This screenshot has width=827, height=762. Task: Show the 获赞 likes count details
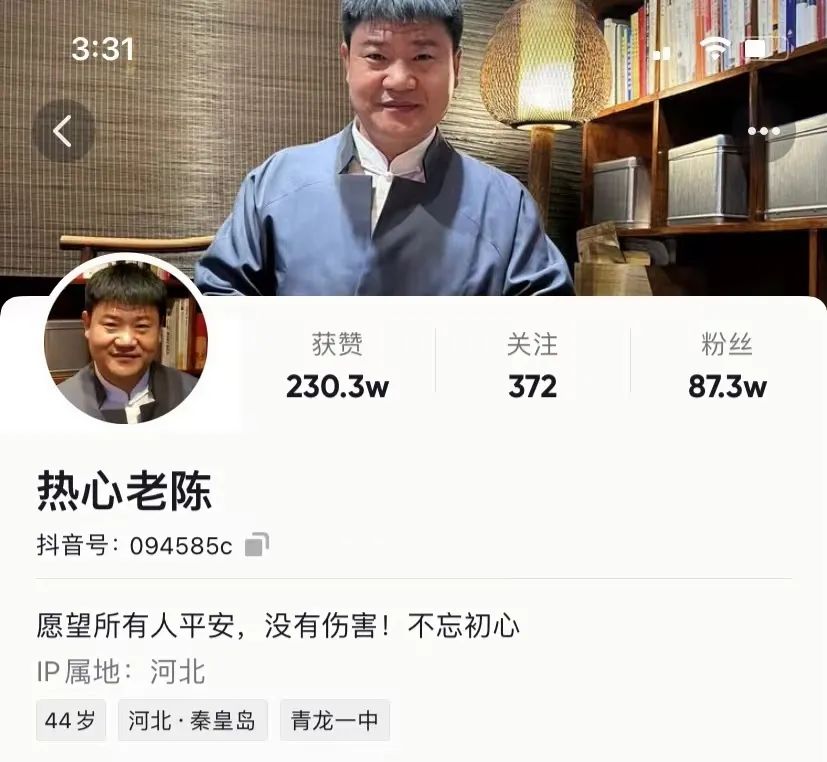point(337,367)
